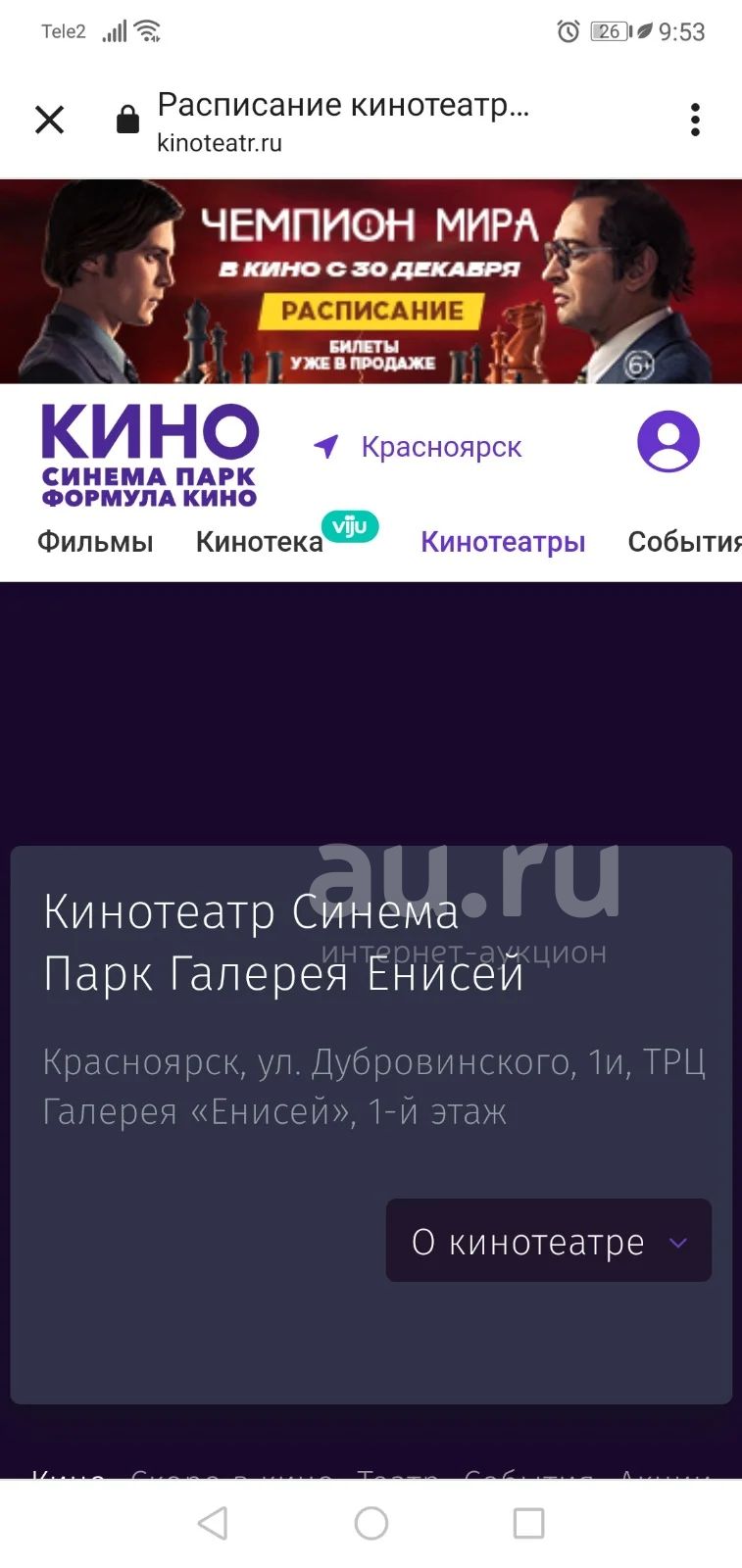
Task: Open the Кинотека tab
Action: point(260,542)
